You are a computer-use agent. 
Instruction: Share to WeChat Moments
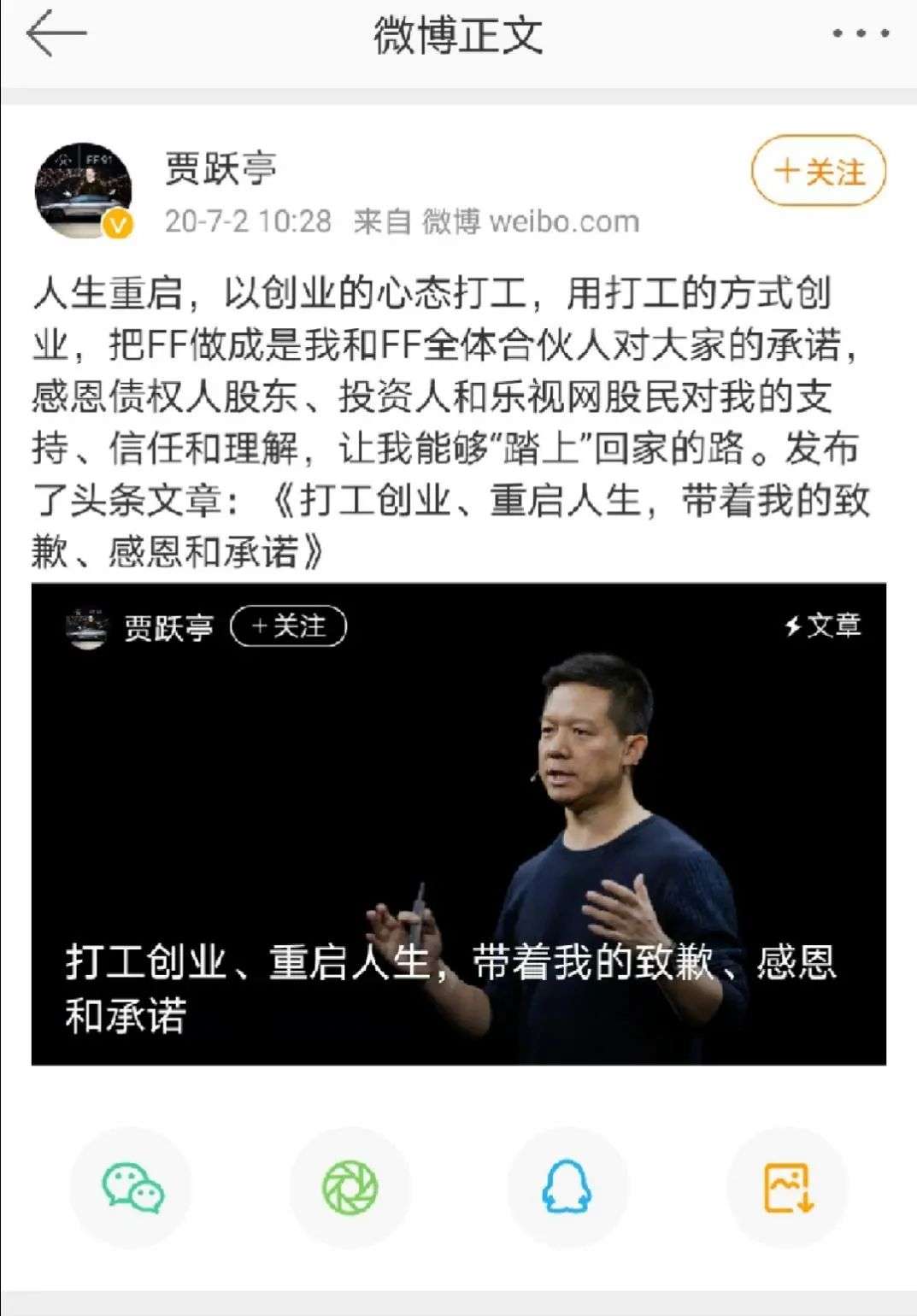[x=350, y=1188]
